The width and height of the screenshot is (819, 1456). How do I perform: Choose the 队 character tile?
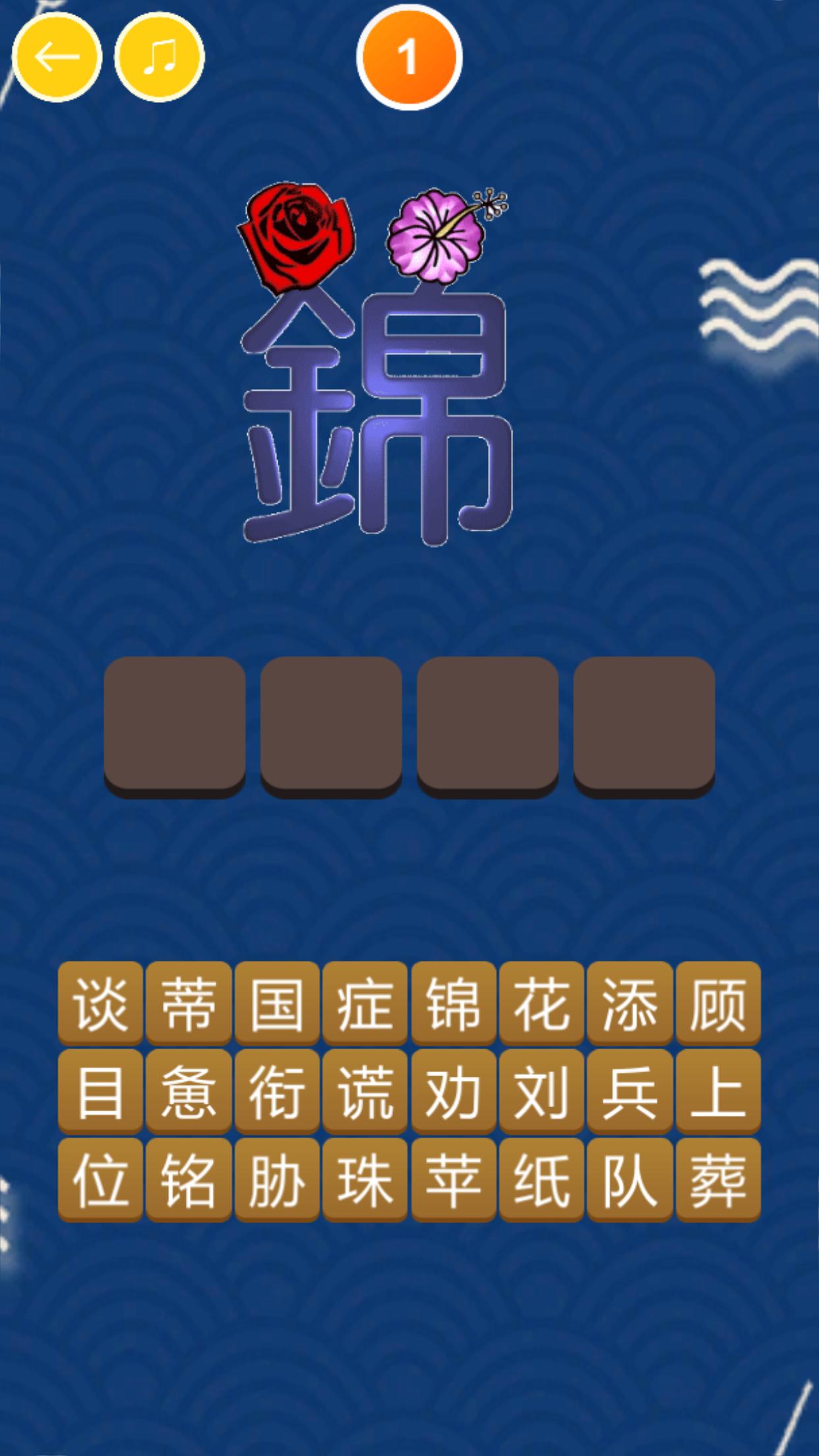coord(630,1180)
